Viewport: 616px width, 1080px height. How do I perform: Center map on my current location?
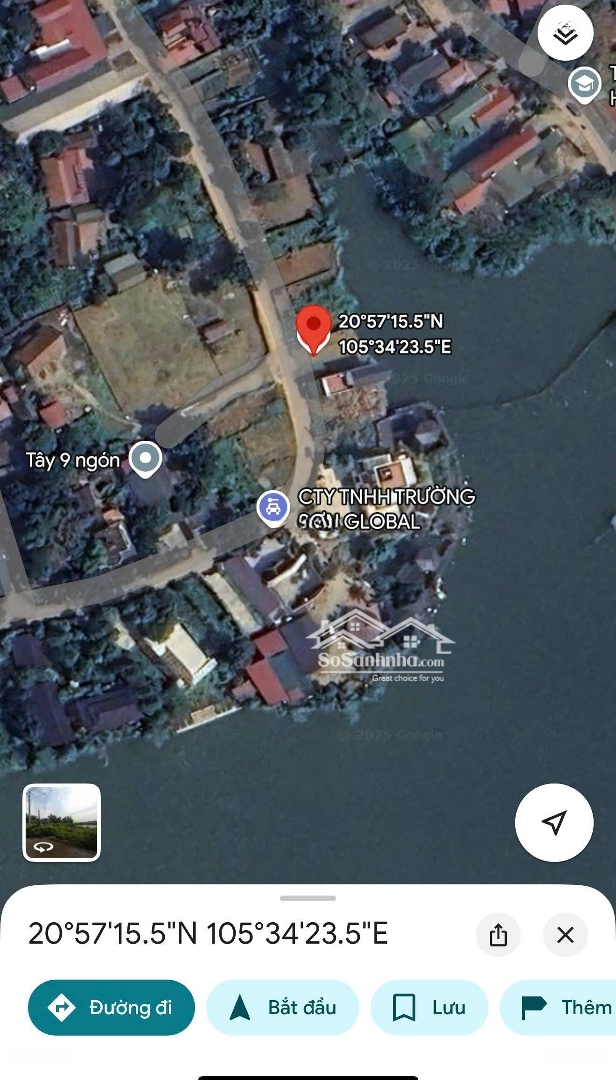pos(554,822)
